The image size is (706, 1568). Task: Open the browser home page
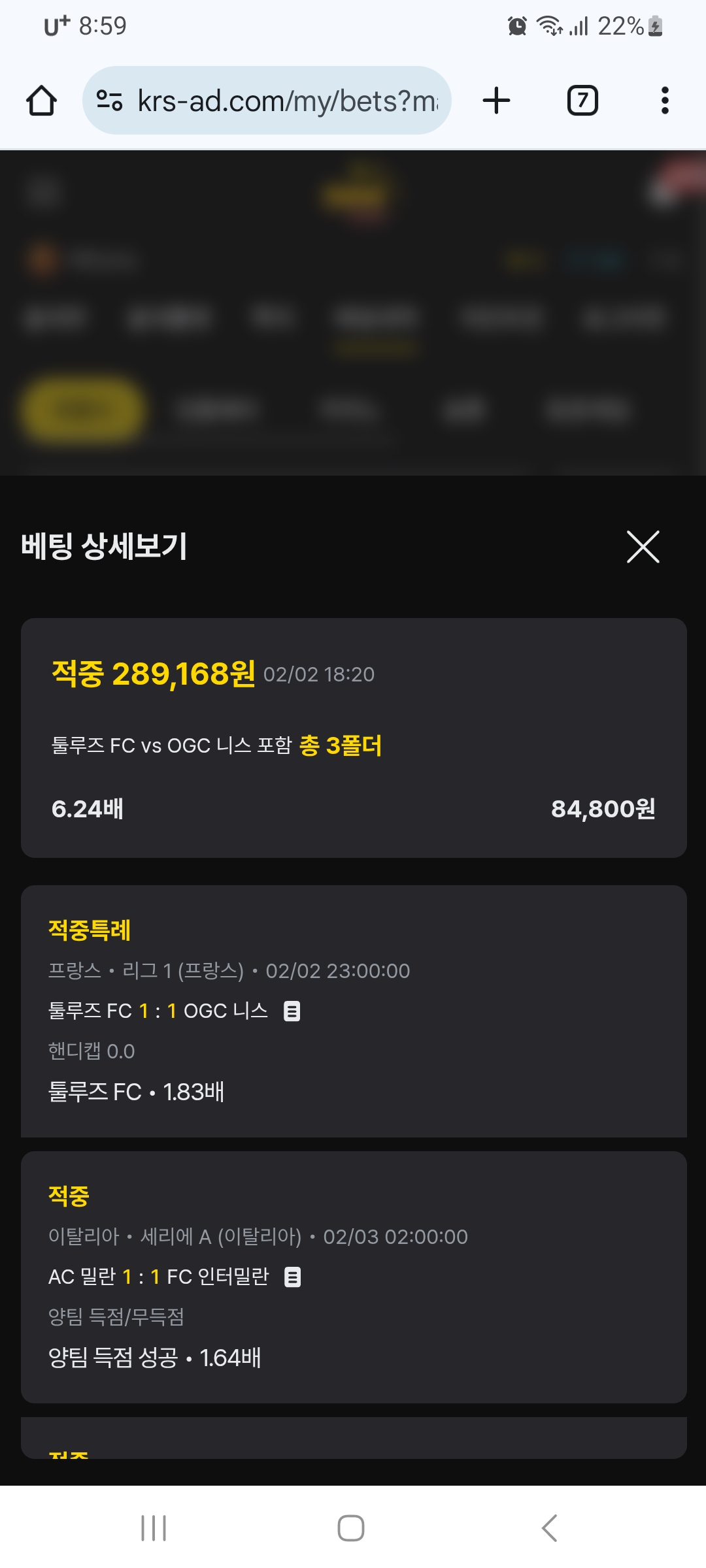click(41, 101)
